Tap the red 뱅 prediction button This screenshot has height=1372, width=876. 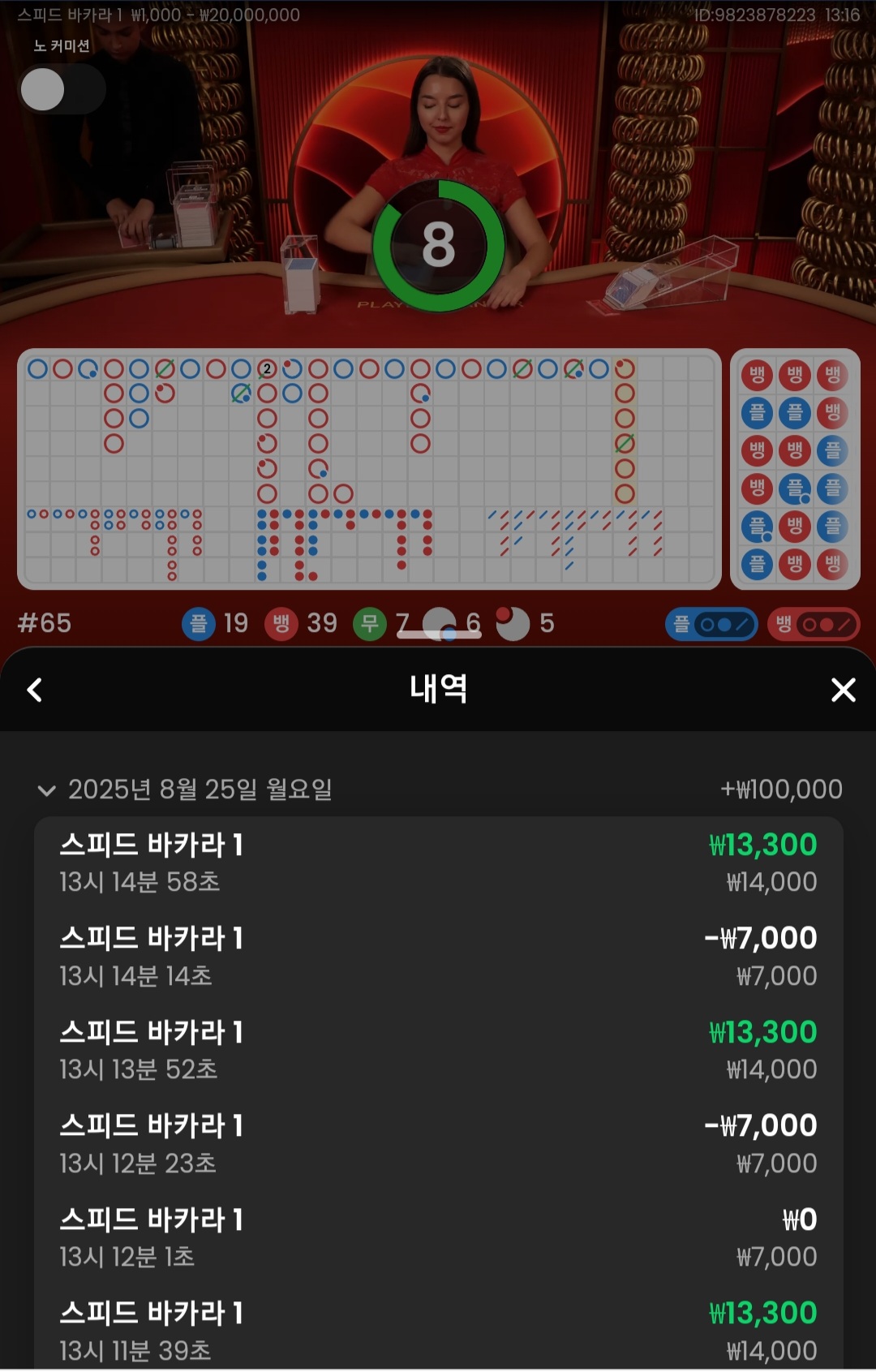point(813,624)
